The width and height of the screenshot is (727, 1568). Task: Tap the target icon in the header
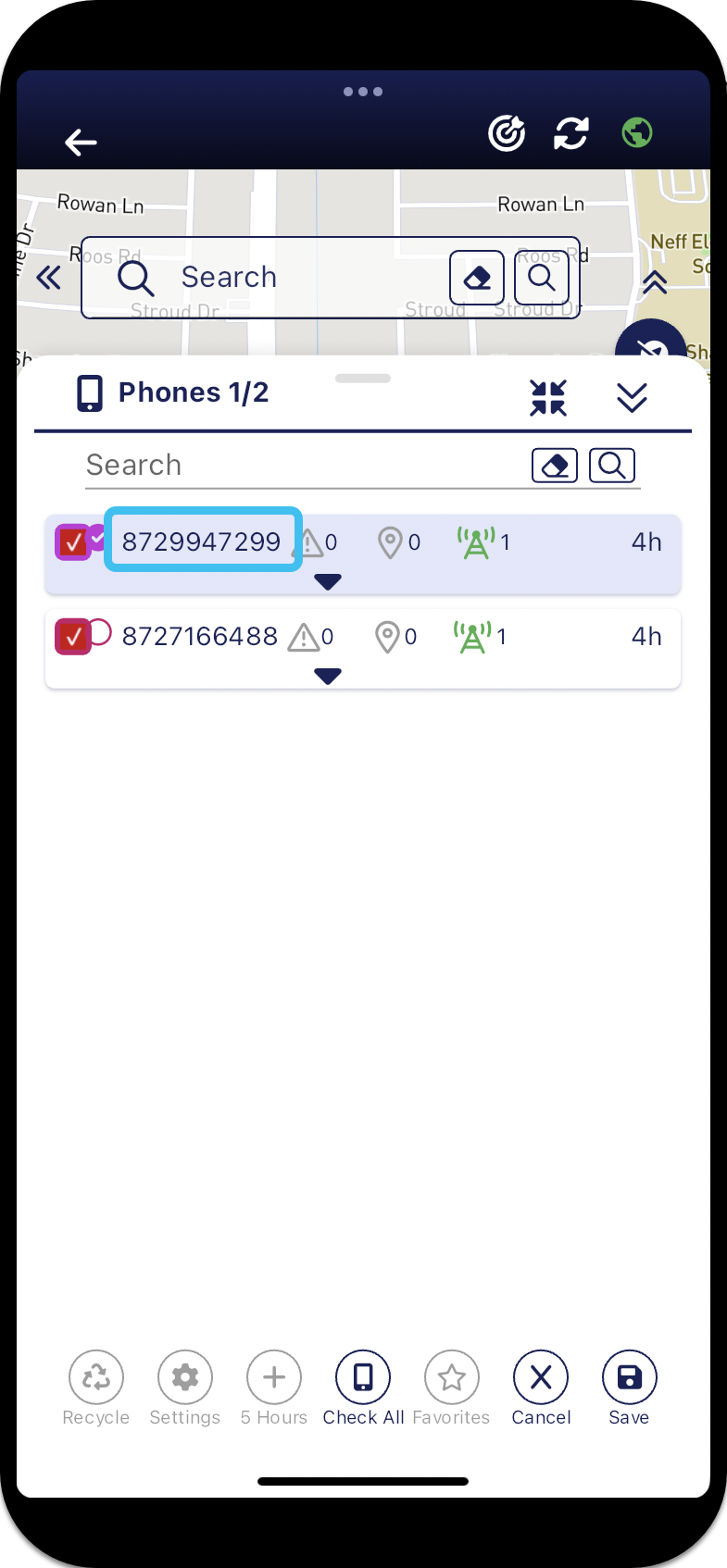pyautogui.click(x=507, y=133)
